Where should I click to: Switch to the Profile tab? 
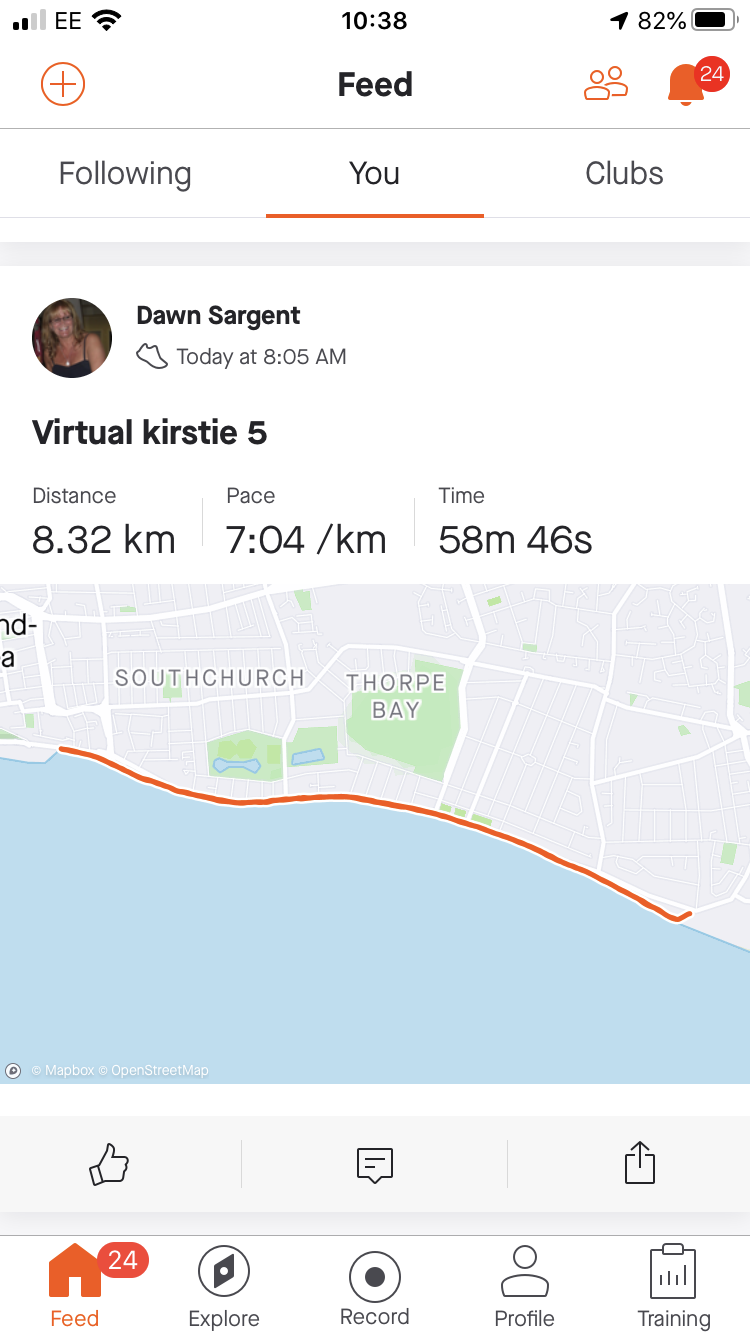point(525,1286)
